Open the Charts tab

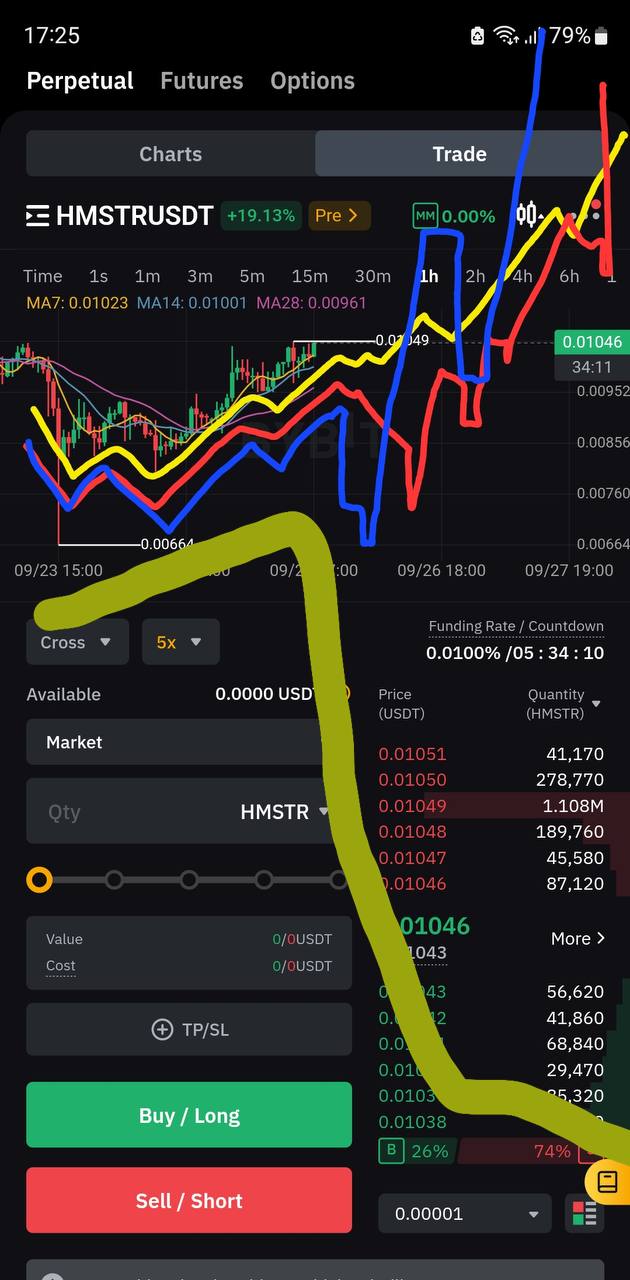[170, 154]
